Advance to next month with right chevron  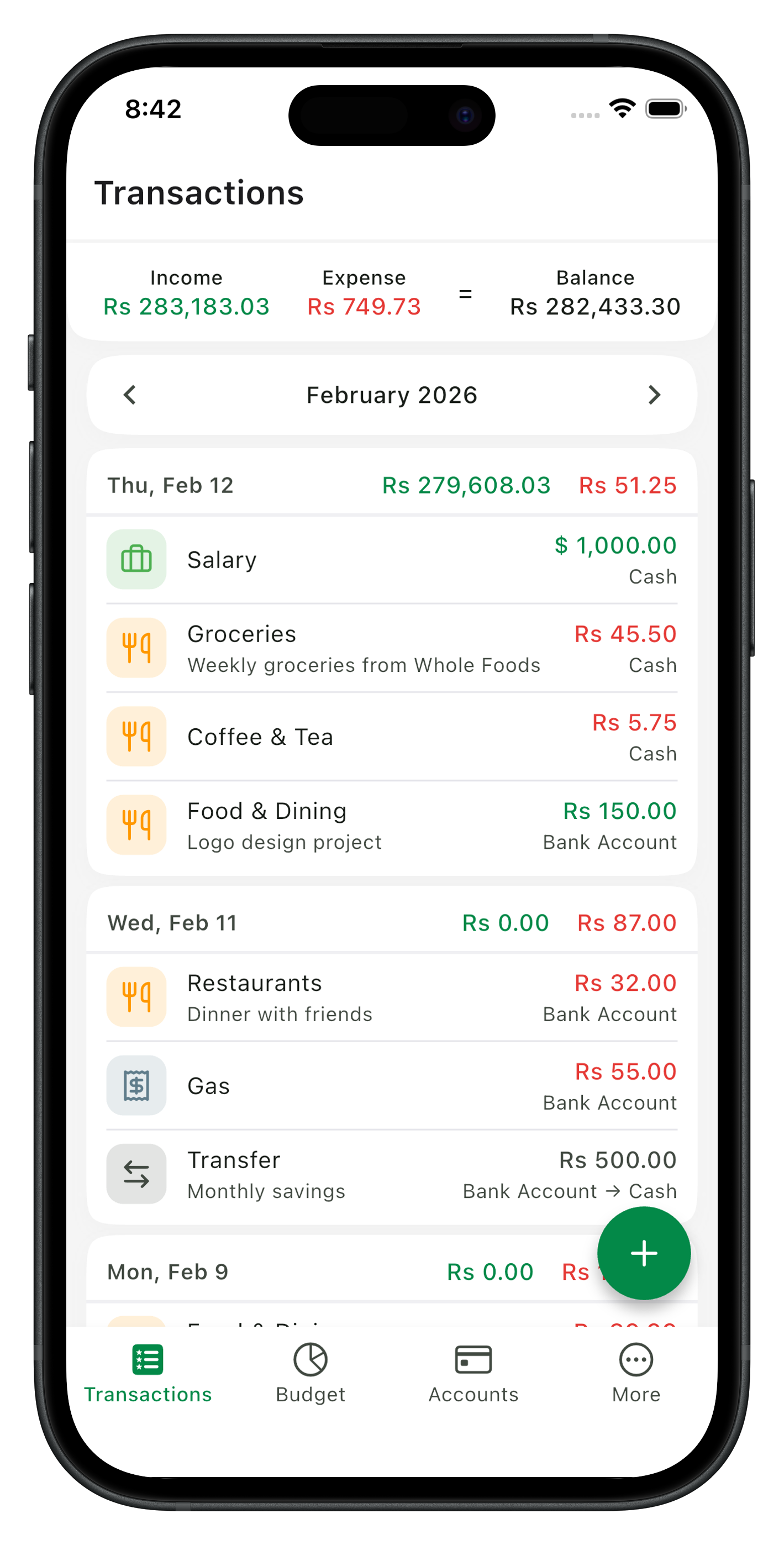[x=654, y=395]
